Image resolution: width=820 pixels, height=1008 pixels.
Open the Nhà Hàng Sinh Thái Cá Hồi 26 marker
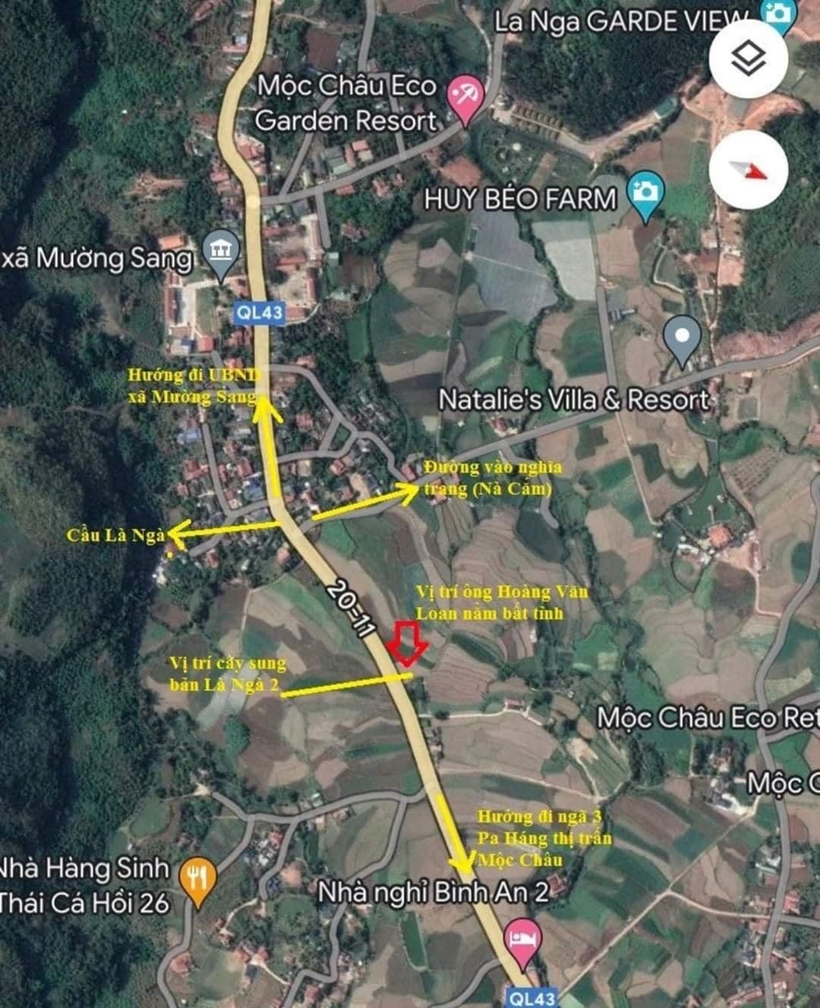[199, 880]
